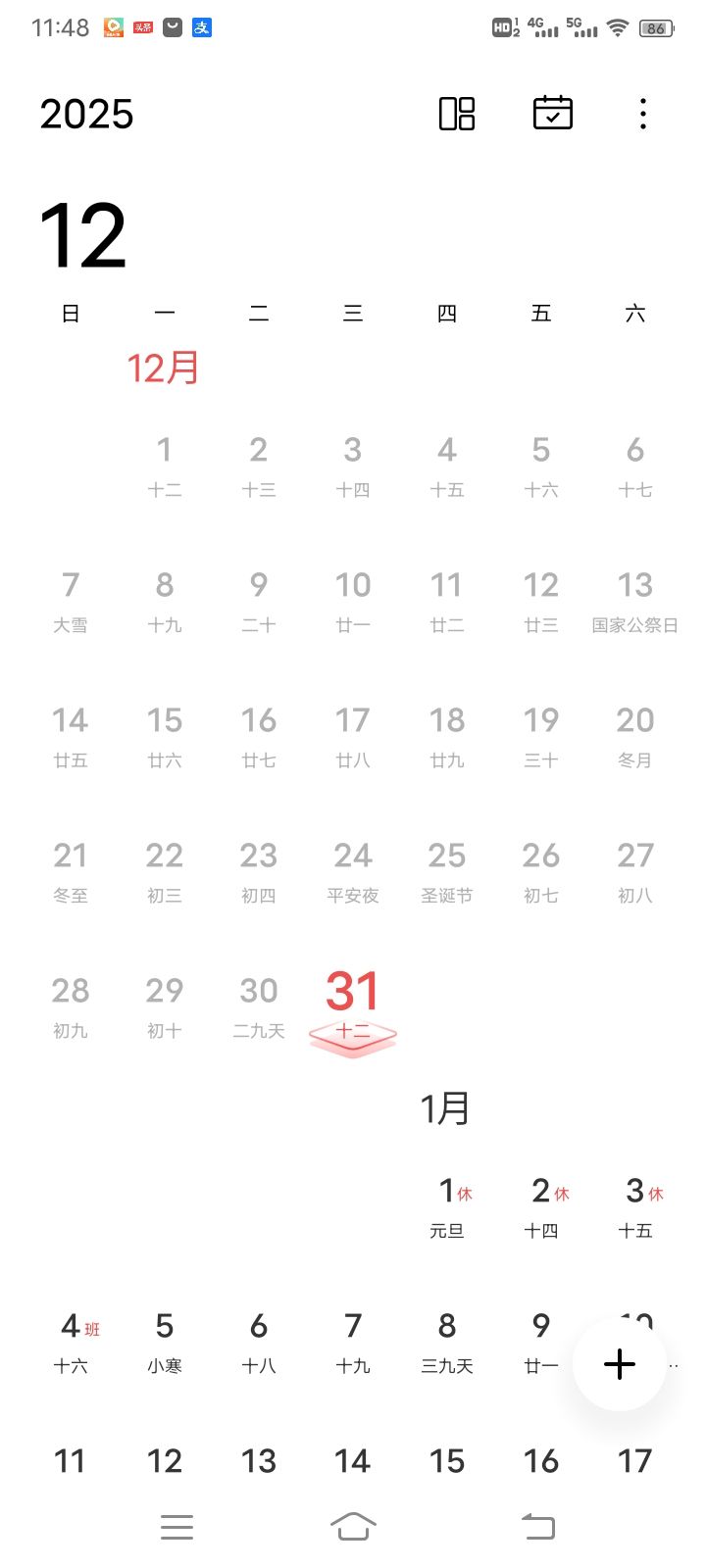Select January 1 元旦
This screenshot has width=706, height=1568.
coord(447,1207)
